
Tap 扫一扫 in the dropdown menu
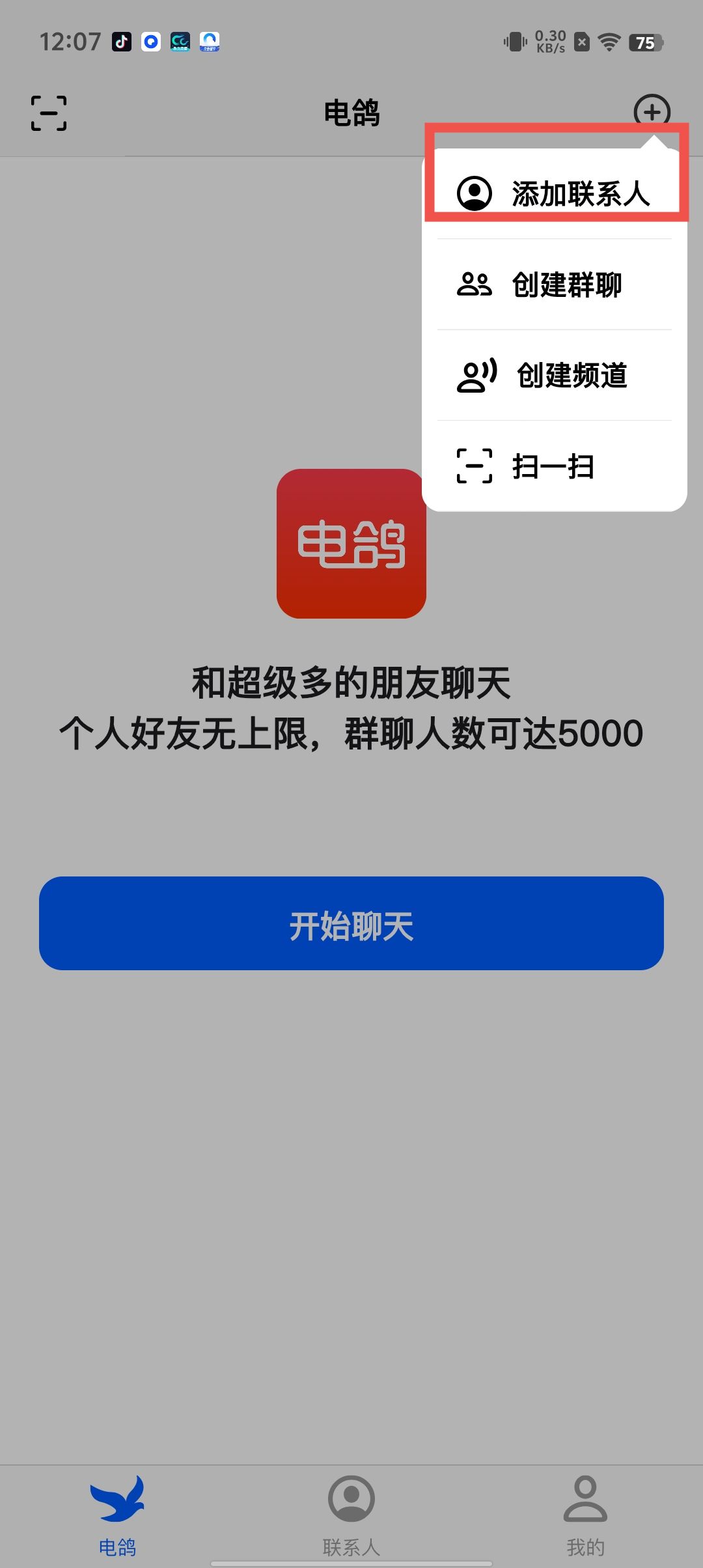click(554, 466)
